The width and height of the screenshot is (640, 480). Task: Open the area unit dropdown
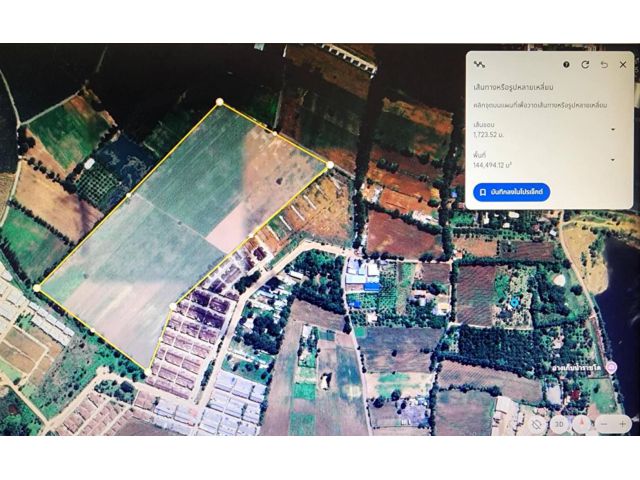613,160
